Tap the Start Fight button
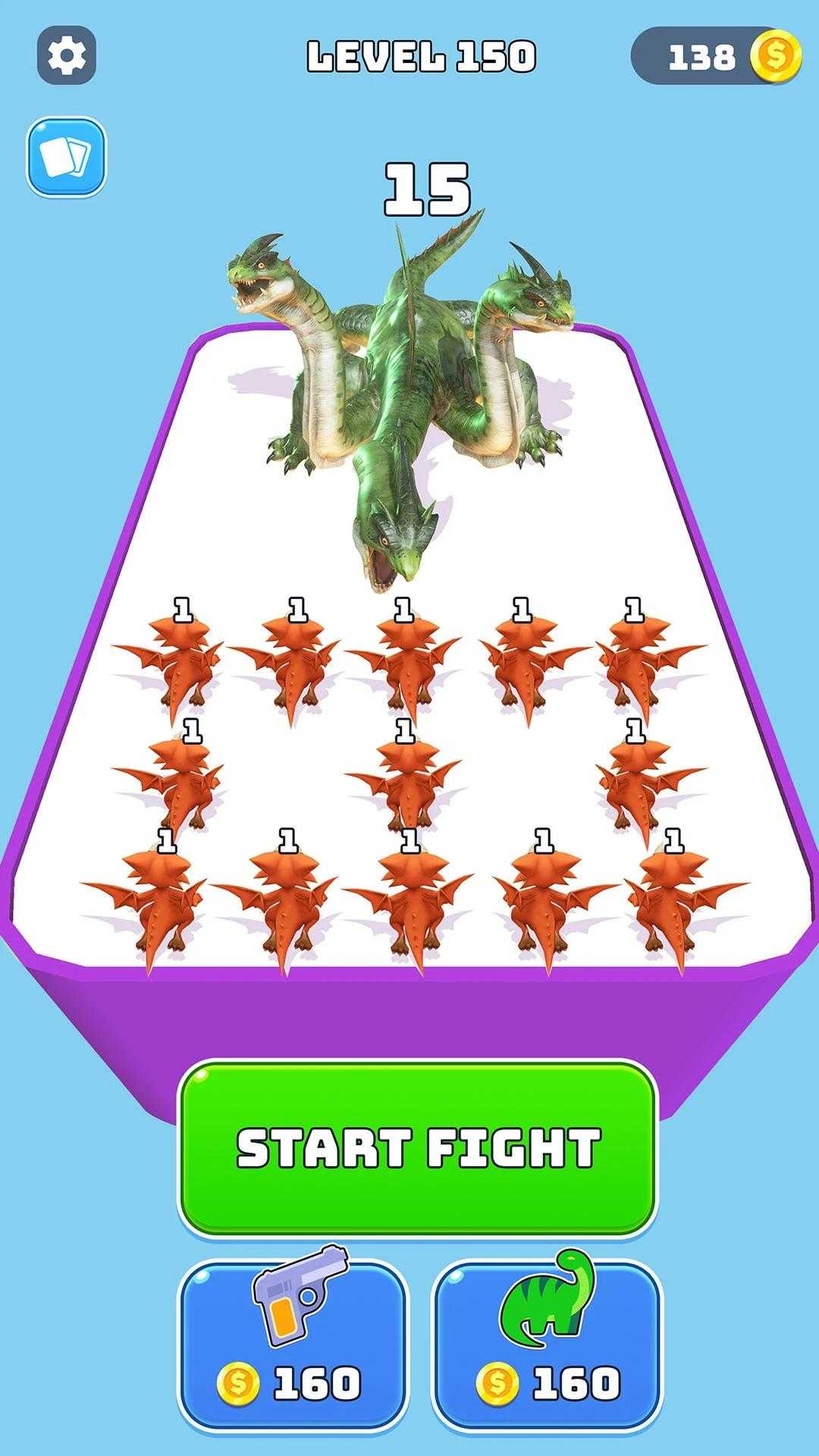 417,1147
